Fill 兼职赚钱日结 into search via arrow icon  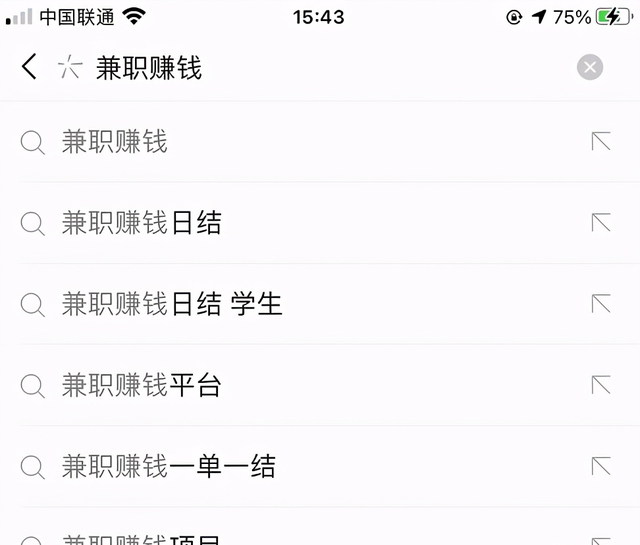601,223
